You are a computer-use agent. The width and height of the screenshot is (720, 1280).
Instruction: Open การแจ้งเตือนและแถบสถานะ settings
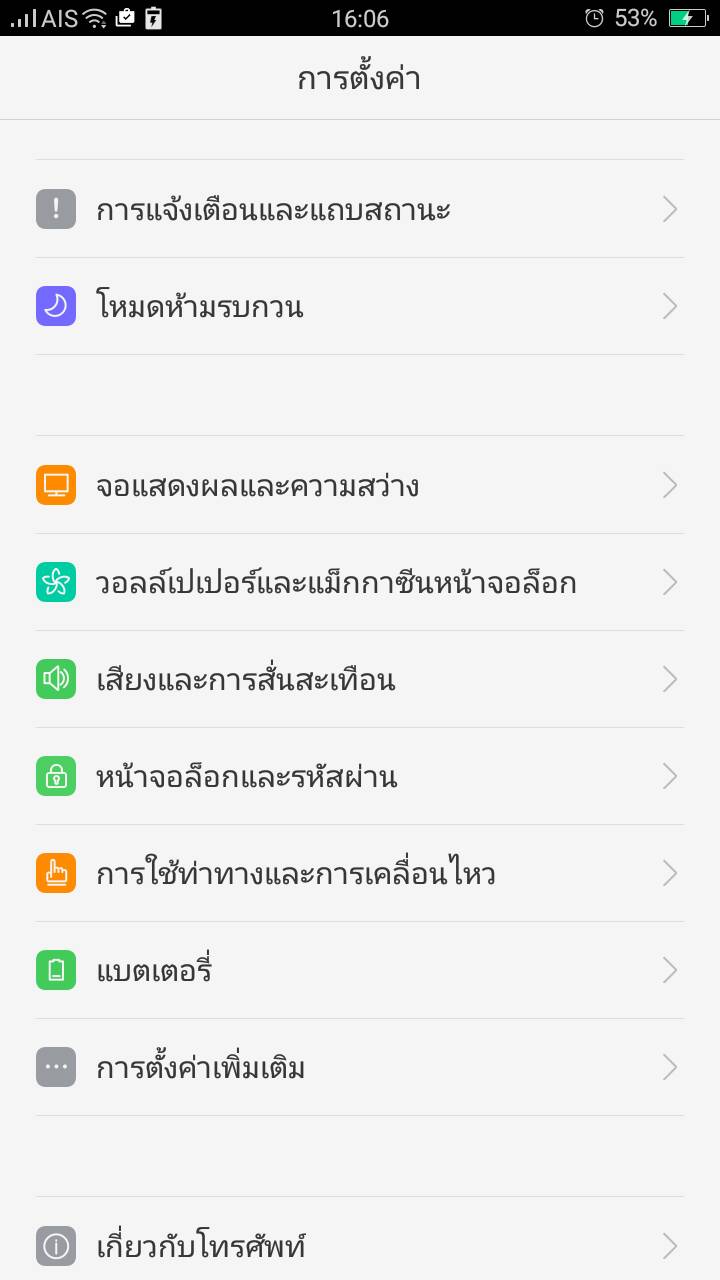(x=273, y=210)
